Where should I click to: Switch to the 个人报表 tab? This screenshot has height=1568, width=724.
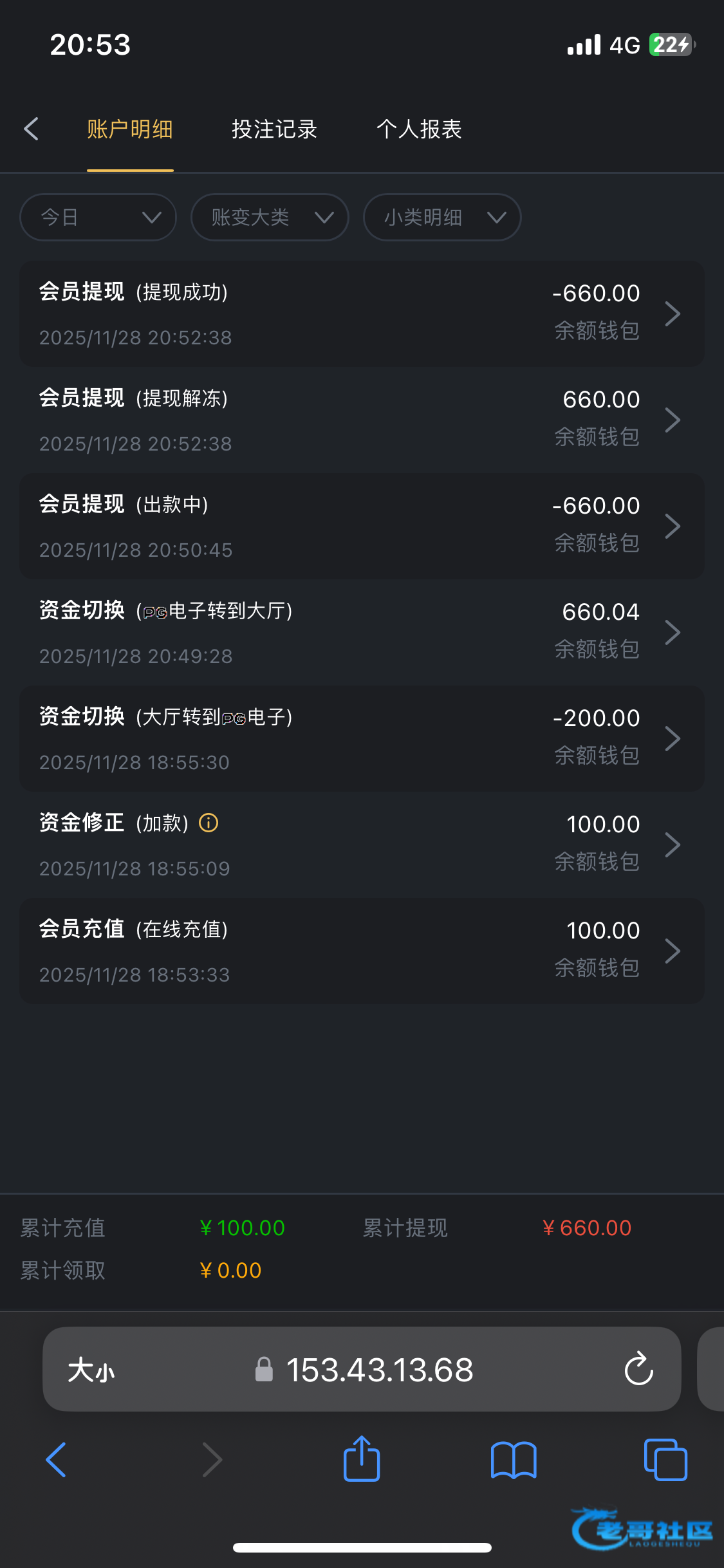(x=419, y=129)
